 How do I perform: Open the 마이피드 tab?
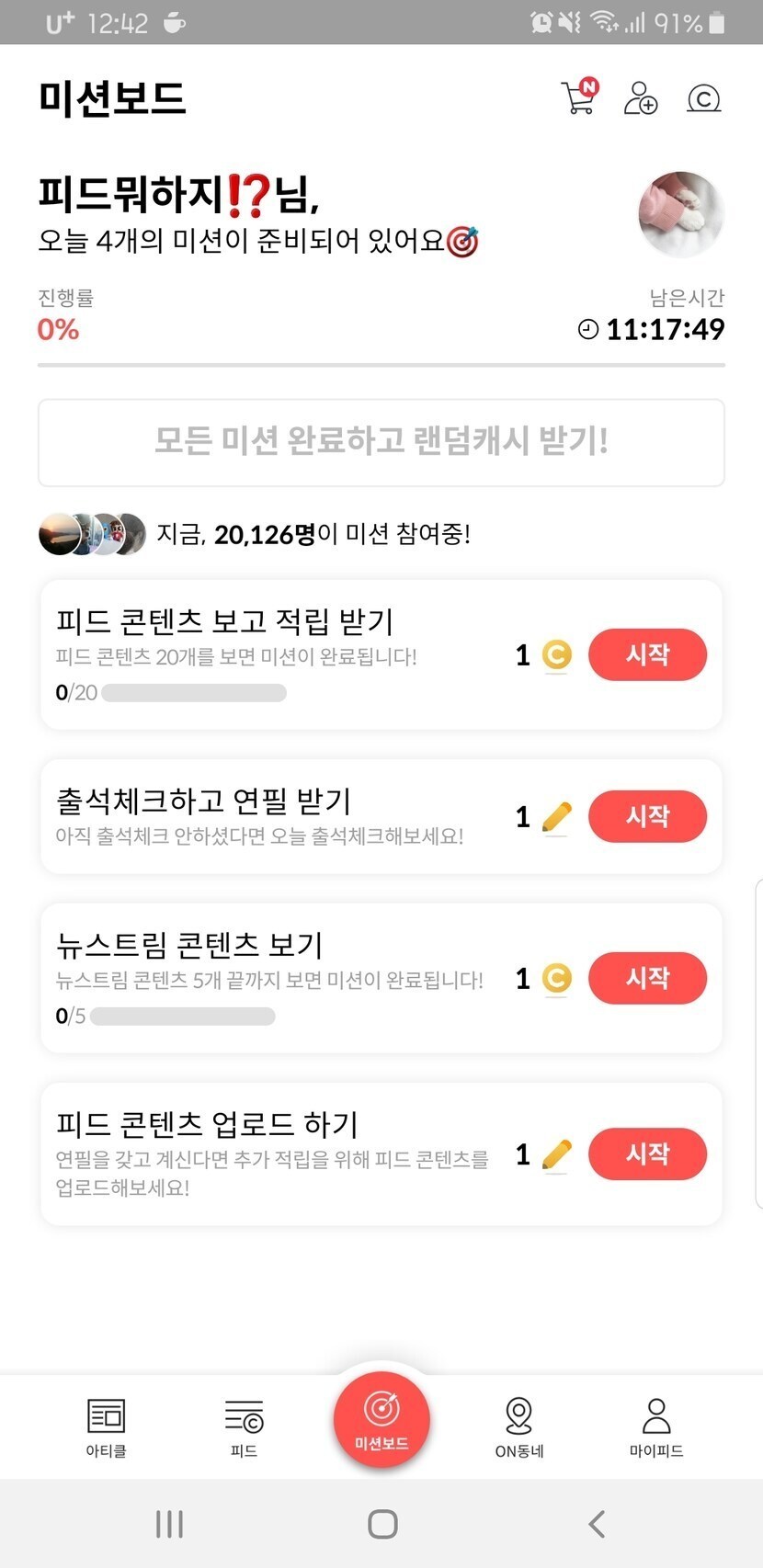click(x=656, y=1426)
